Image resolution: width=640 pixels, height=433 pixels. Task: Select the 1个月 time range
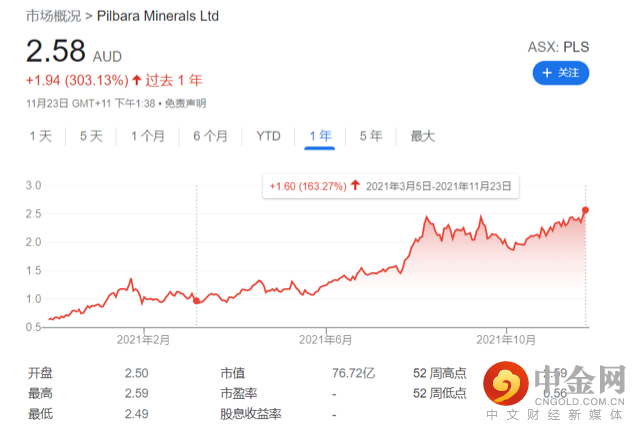tap(148, 136)
